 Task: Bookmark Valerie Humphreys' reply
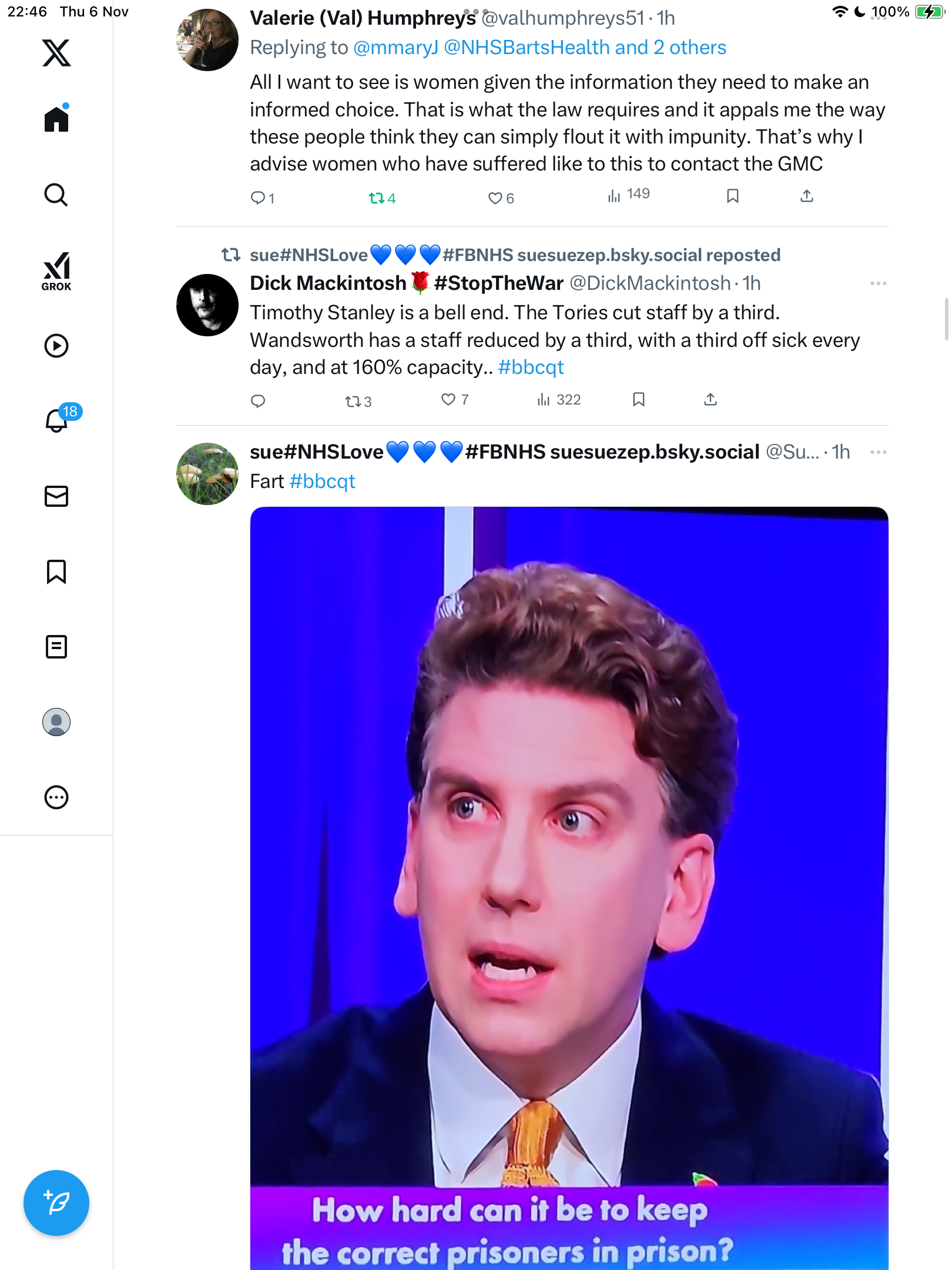pyautogui.click(x=732, y=196)
